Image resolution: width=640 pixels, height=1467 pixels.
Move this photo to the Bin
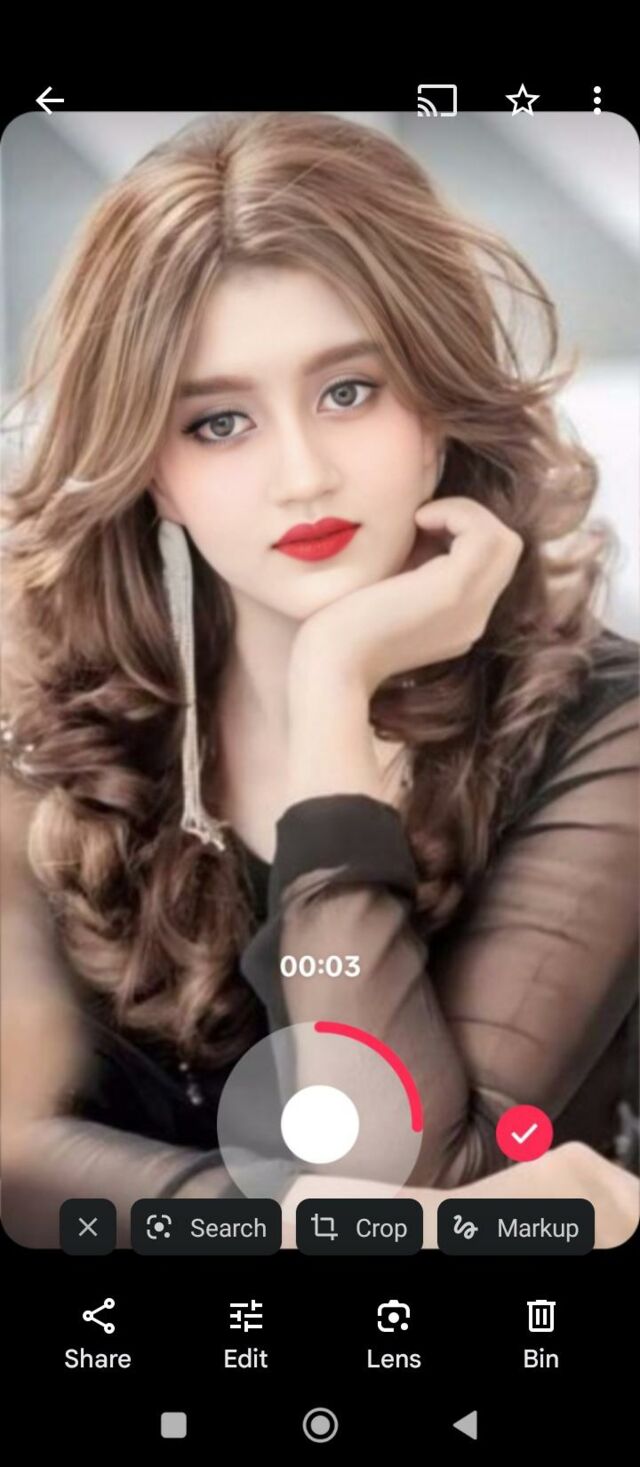tap(541, 1334)
